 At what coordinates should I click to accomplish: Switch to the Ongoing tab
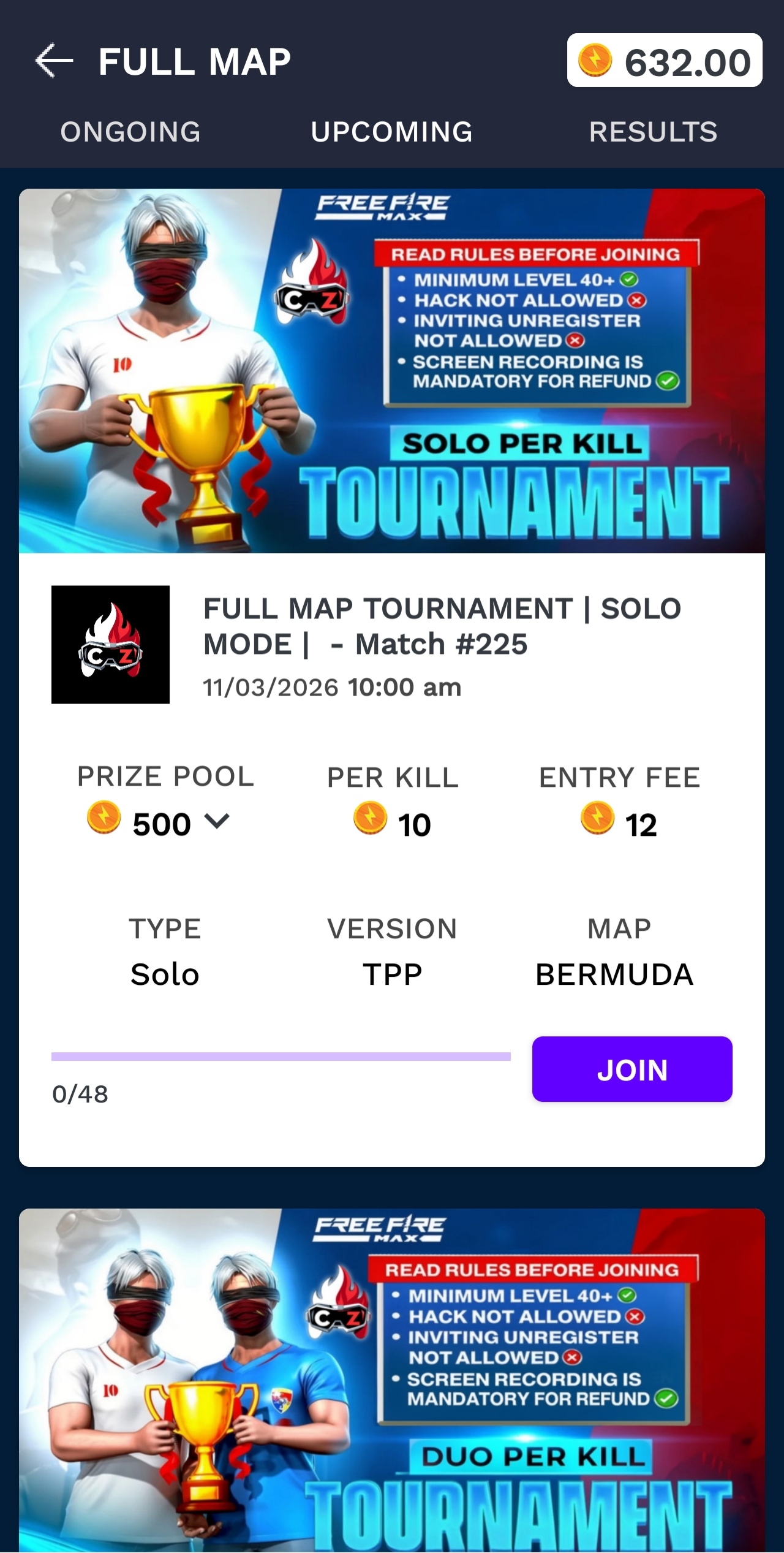130,132
